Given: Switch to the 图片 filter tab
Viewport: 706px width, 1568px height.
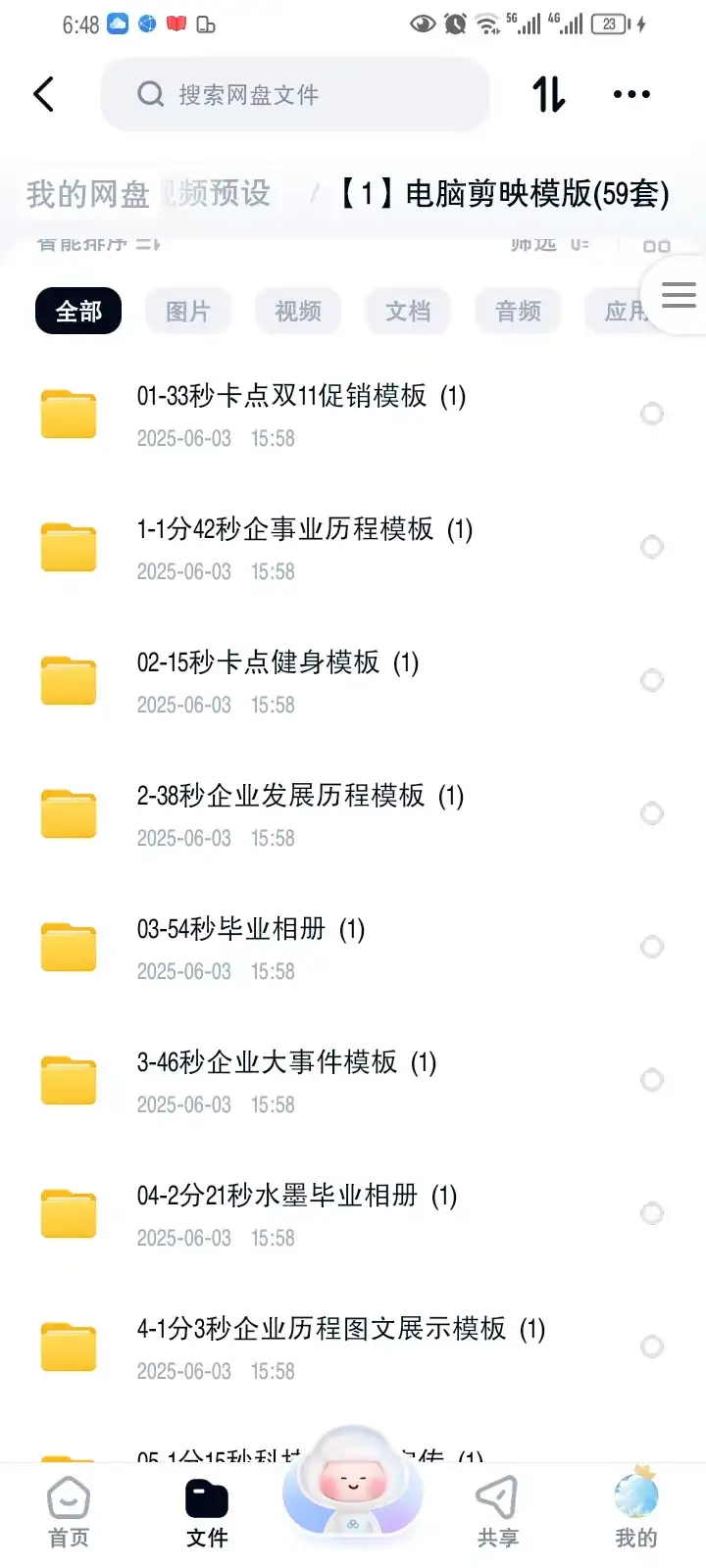Looking at the screenshot, I should click(188, 312).
